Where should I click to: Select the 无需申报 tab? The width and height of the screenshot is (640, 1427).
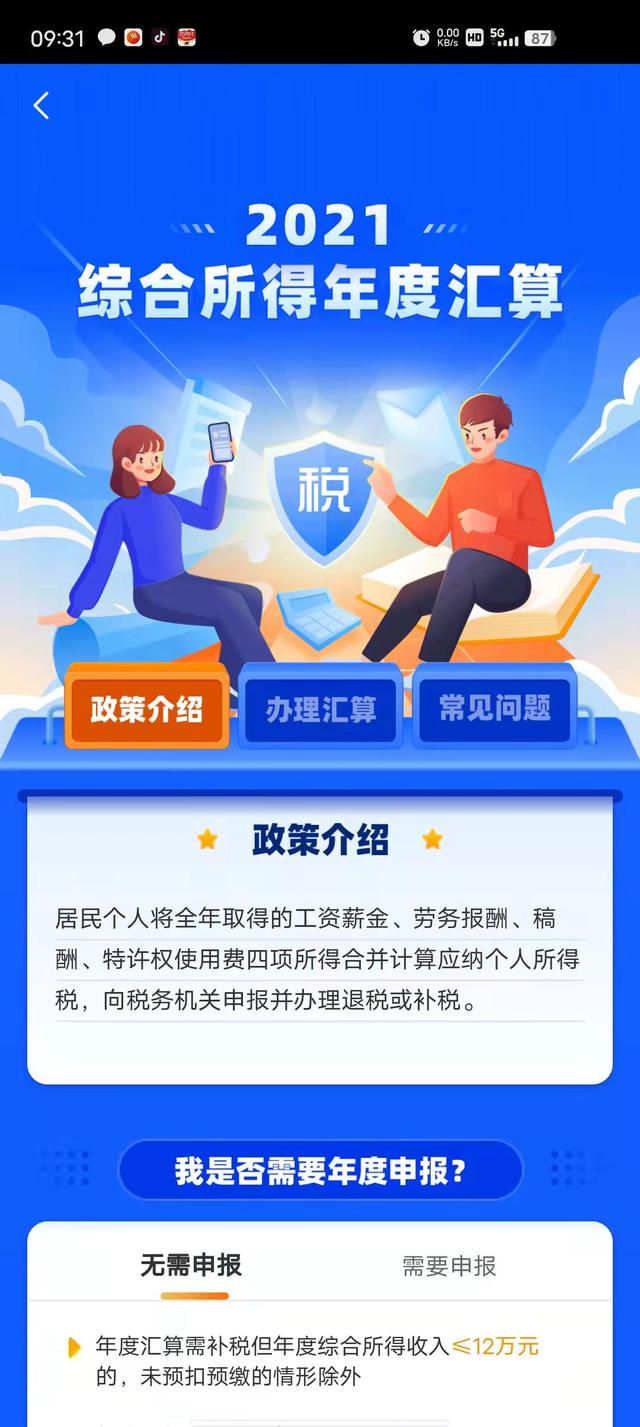tap(191, 1265)
